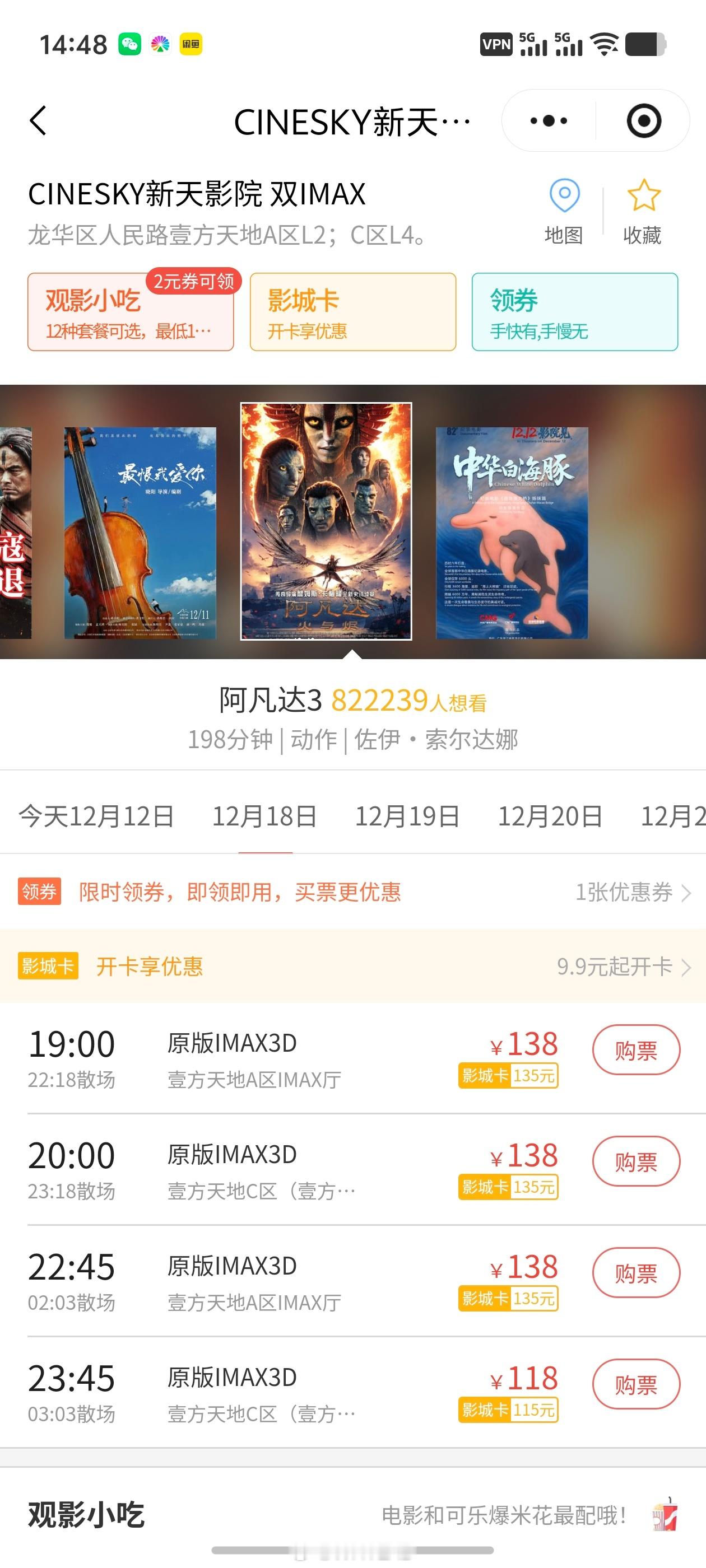Tap the VPN indicator in the status bar
The width and height of the screenshot is (706, 1568).
[496, 44]
